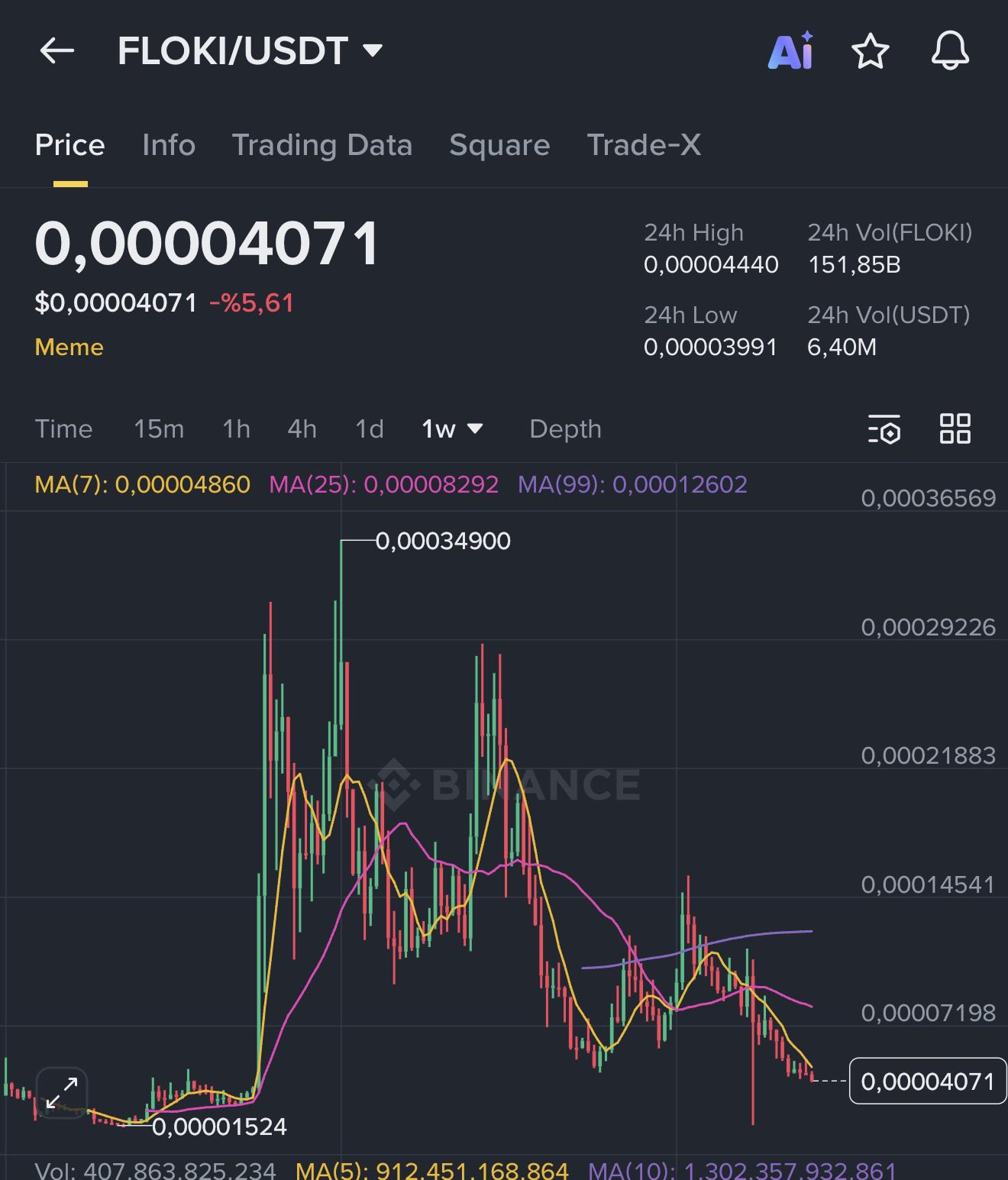This screenshot has height=1180, width=1008.
Task: Select the 15m chart interval
Action: [159, 429]
